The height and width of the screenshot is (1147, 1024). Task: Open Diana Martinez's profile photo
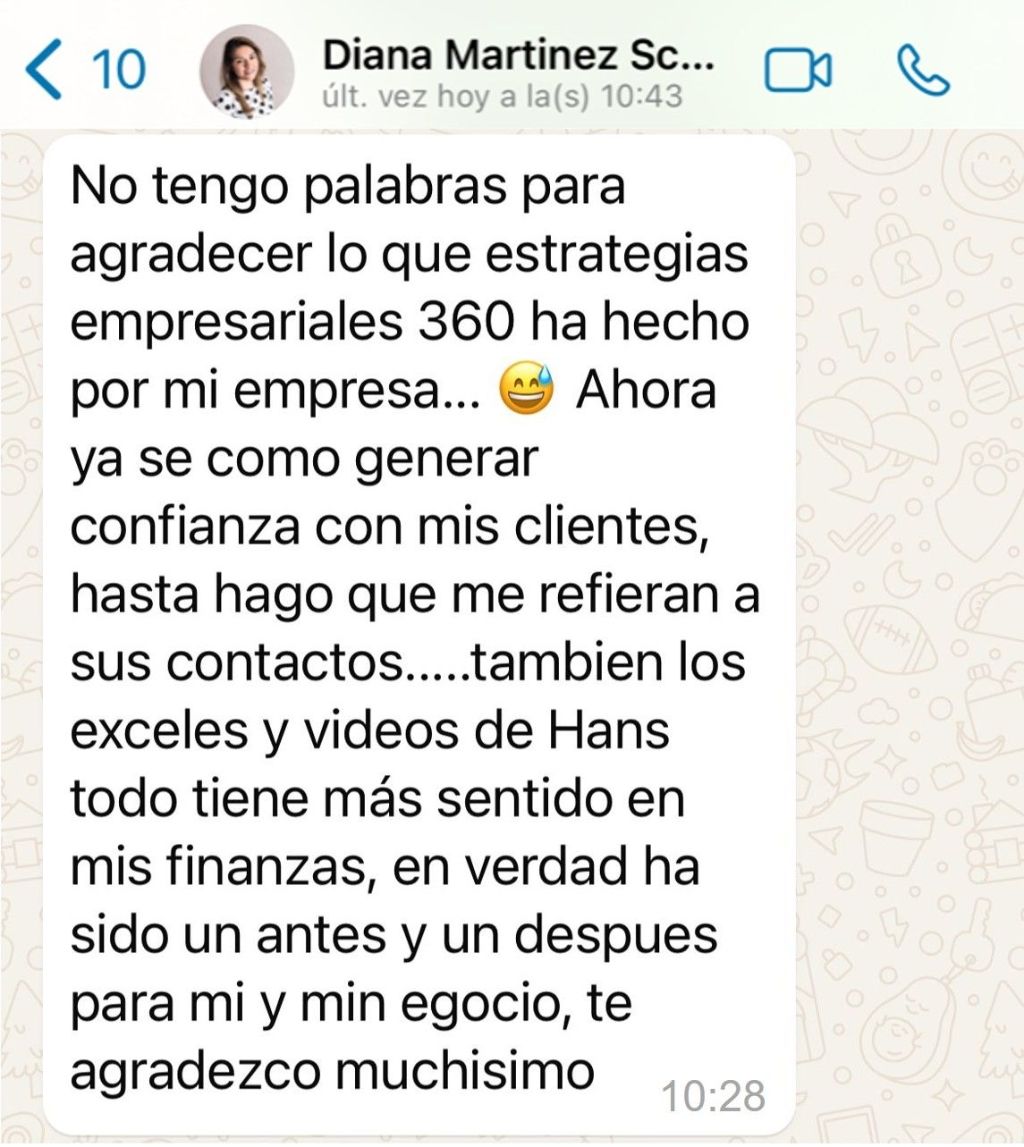point(247,71)
